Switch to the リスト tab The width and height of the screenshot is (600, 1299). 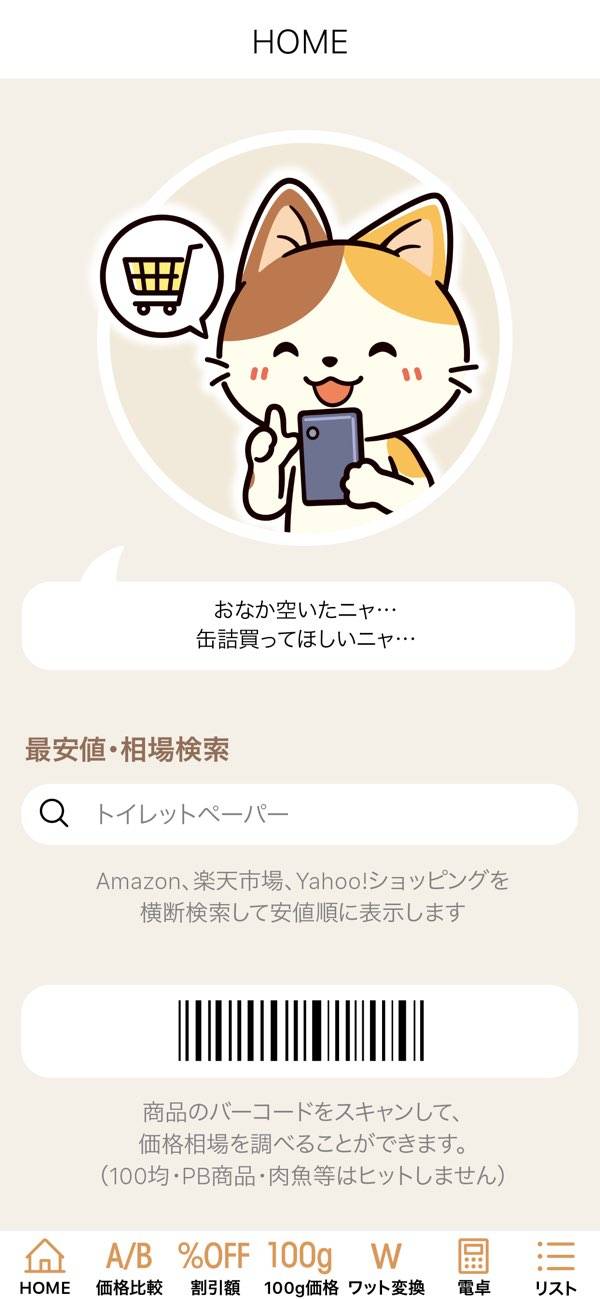pos(556,1266)
